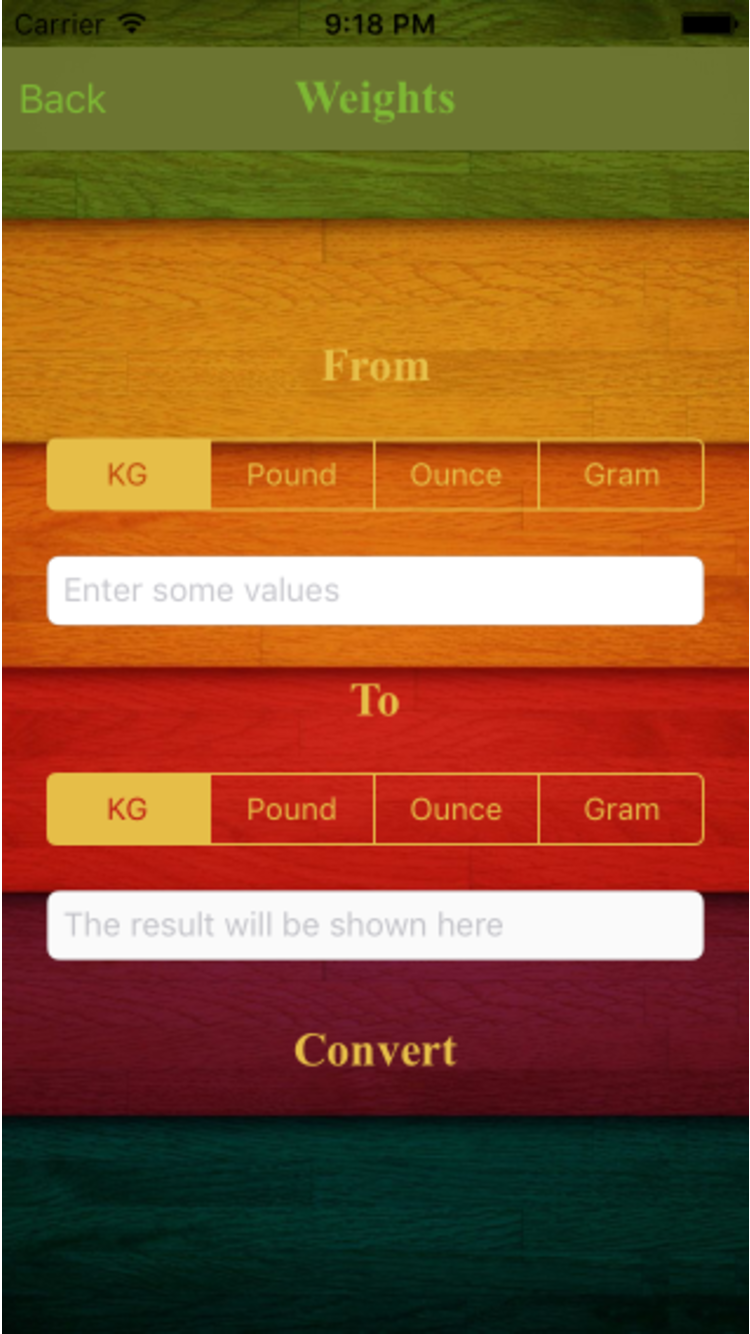Pick Ounce in the From segment
Screen dimensions: 750x1334
[x=456, y=475]
